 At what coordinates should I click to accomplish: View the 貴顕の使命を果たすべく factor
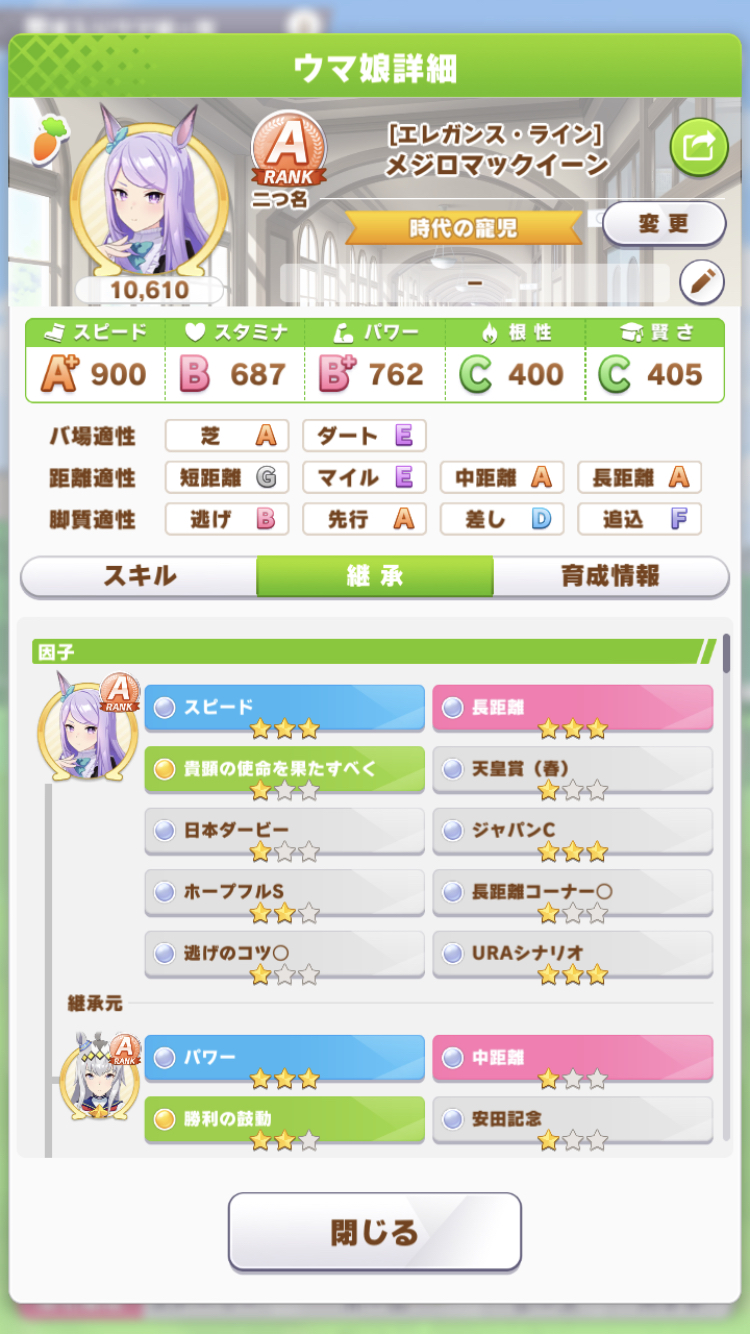(284, 769)
